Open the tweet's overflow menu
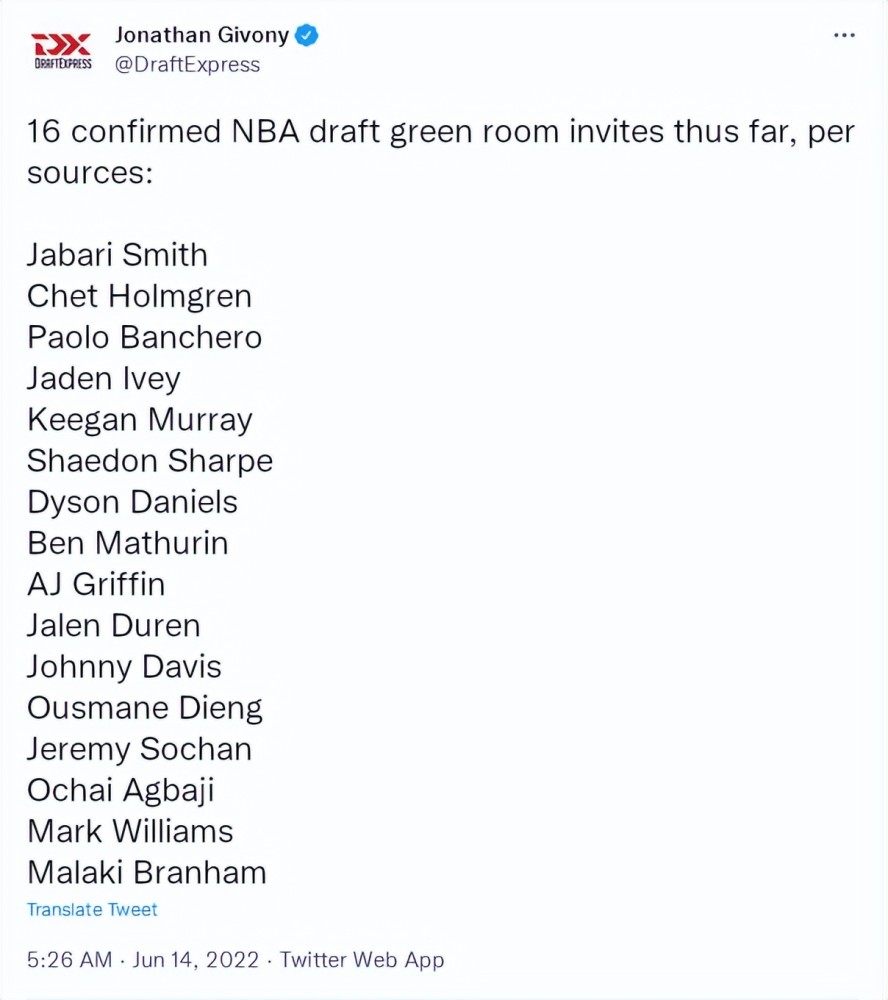This screenshot has height=1000, width=888. [x=844, y=35]
